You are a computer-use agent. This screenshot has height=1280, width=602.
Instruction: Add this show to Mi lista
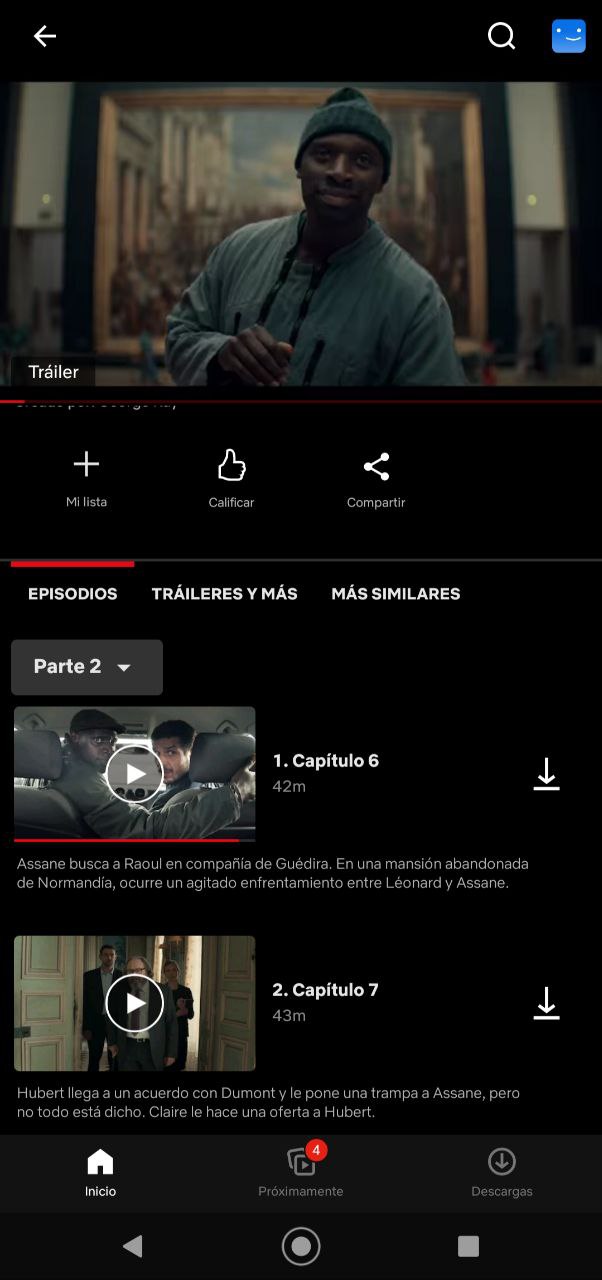pyautogui.click(x=87, y=479)
